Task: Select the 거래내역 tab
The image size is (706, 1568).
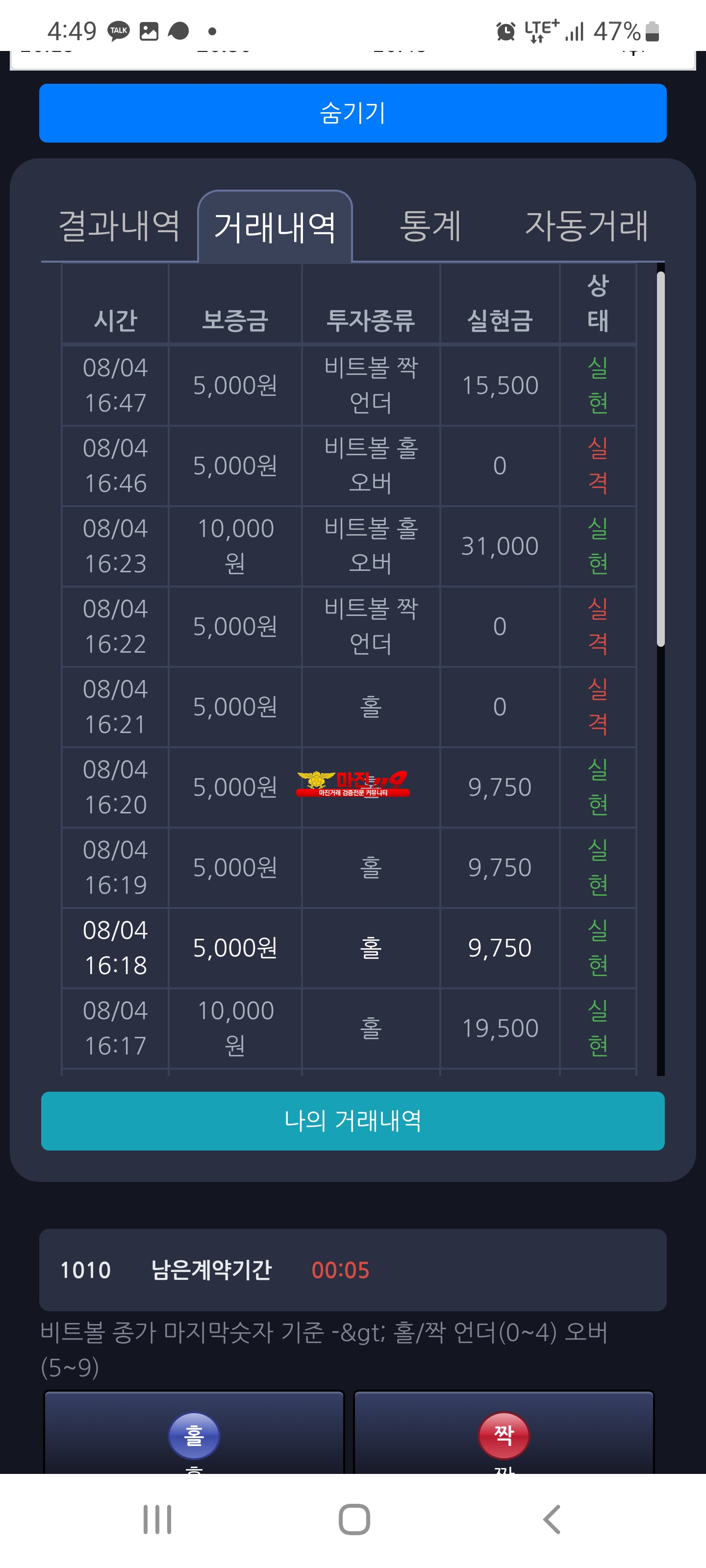Action: click(x=275, y=227)
